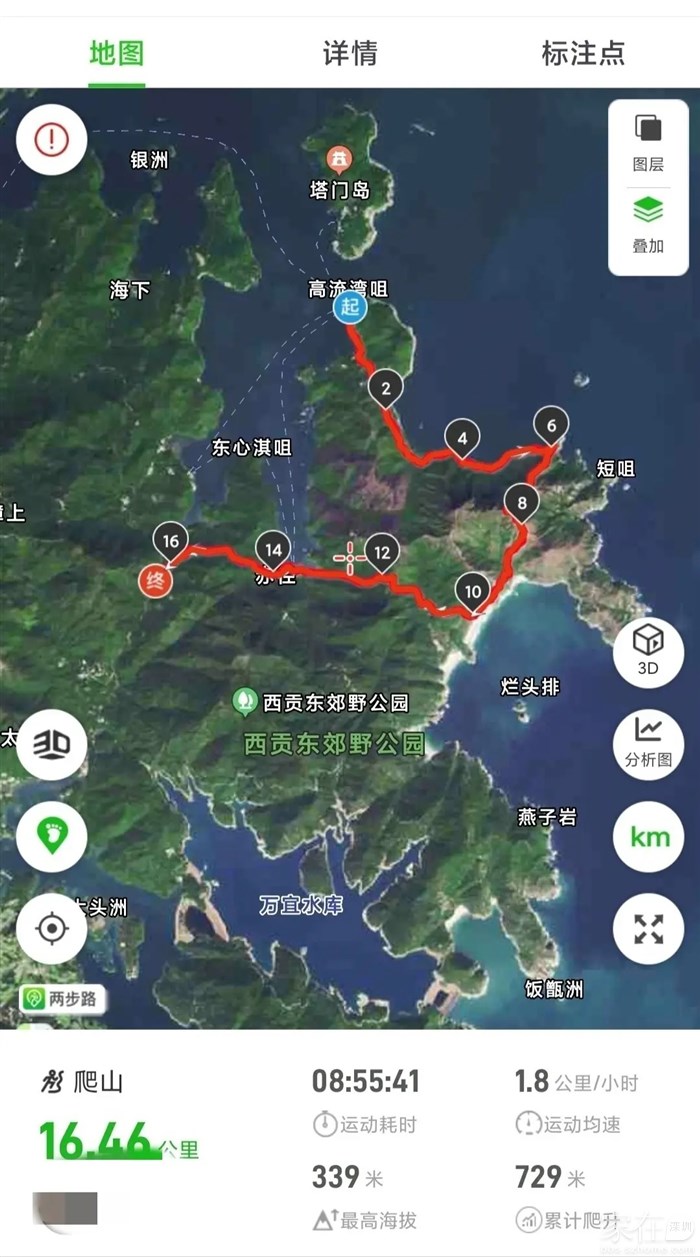Image resolution: width=700 pixels, height=1257 pixels.
Task: Tap the green footprint track button
Action: pos(51,835)
